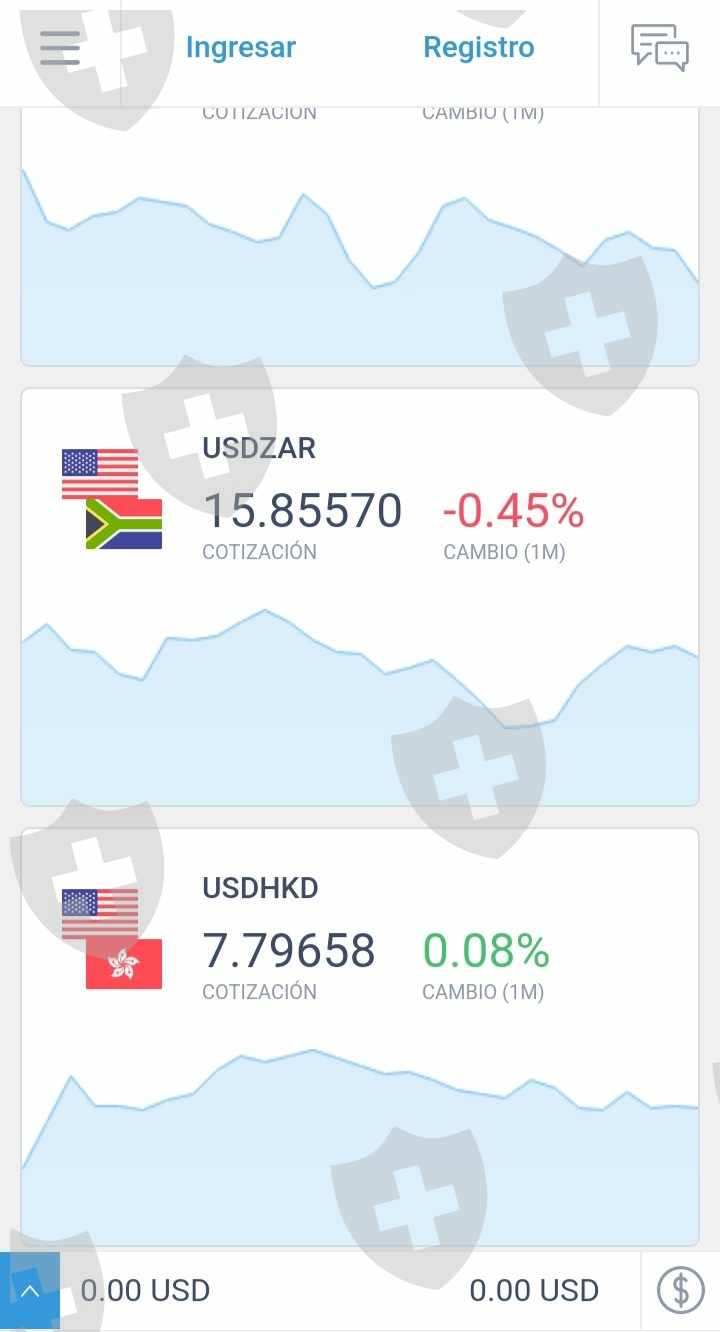The width and height of the screenshot is (720, 1332).
Task: Tap the dollar deposit icon
Action: (x=680, y=1291)
